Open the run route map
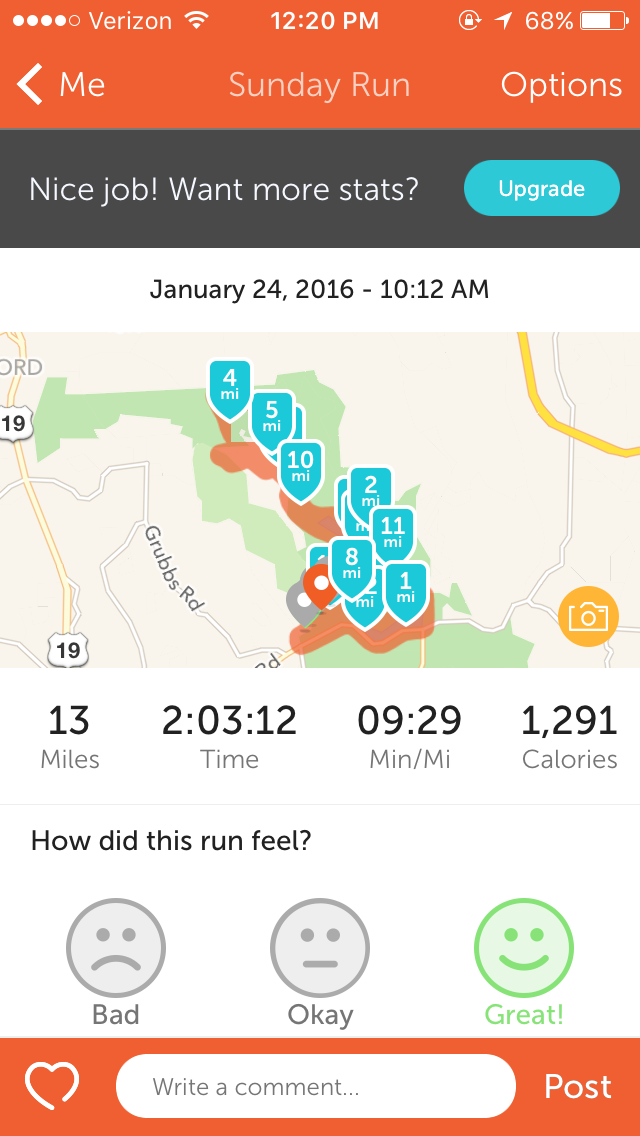The width and height of the screenshot is (640, 1136). pos(320,500)
